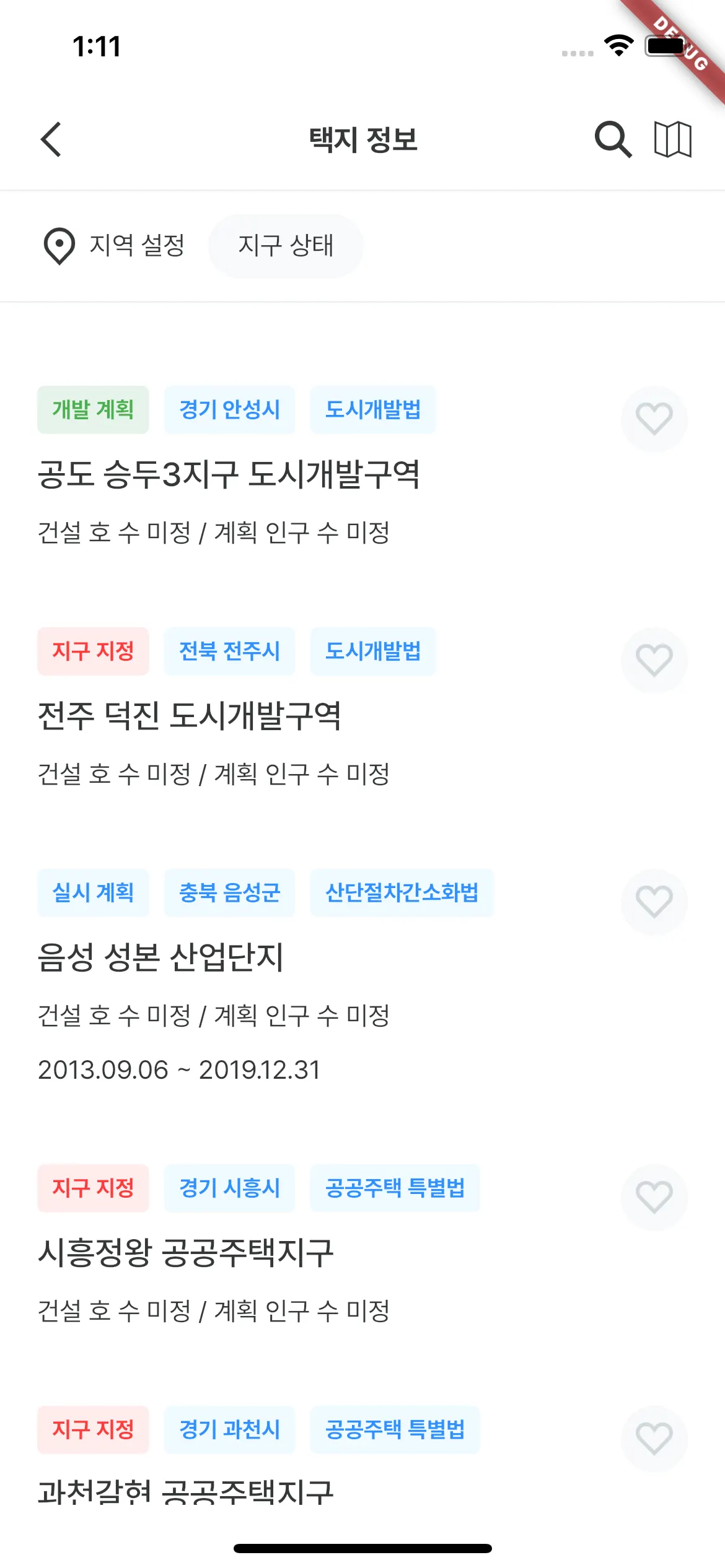Go back from 택지 정보 screen
725x1568 pixels.
tap(51, 139)
